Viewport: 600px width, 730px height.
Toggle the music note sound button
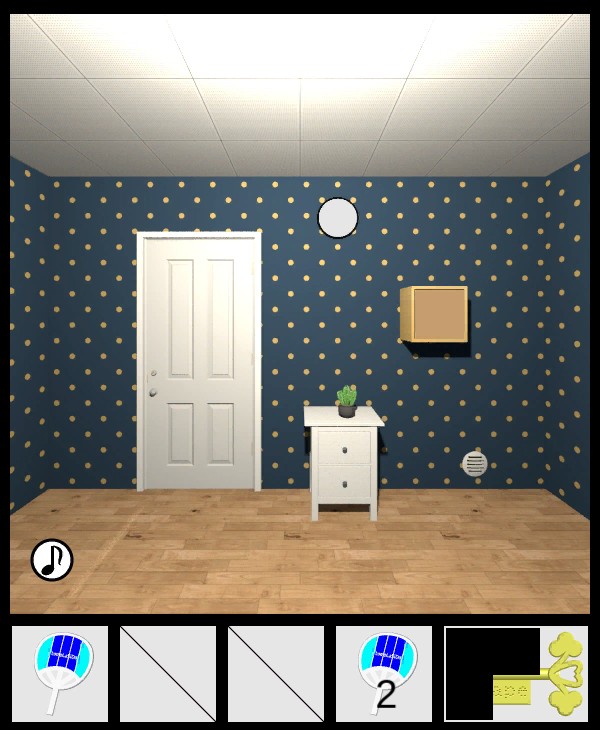coord(52,560)
